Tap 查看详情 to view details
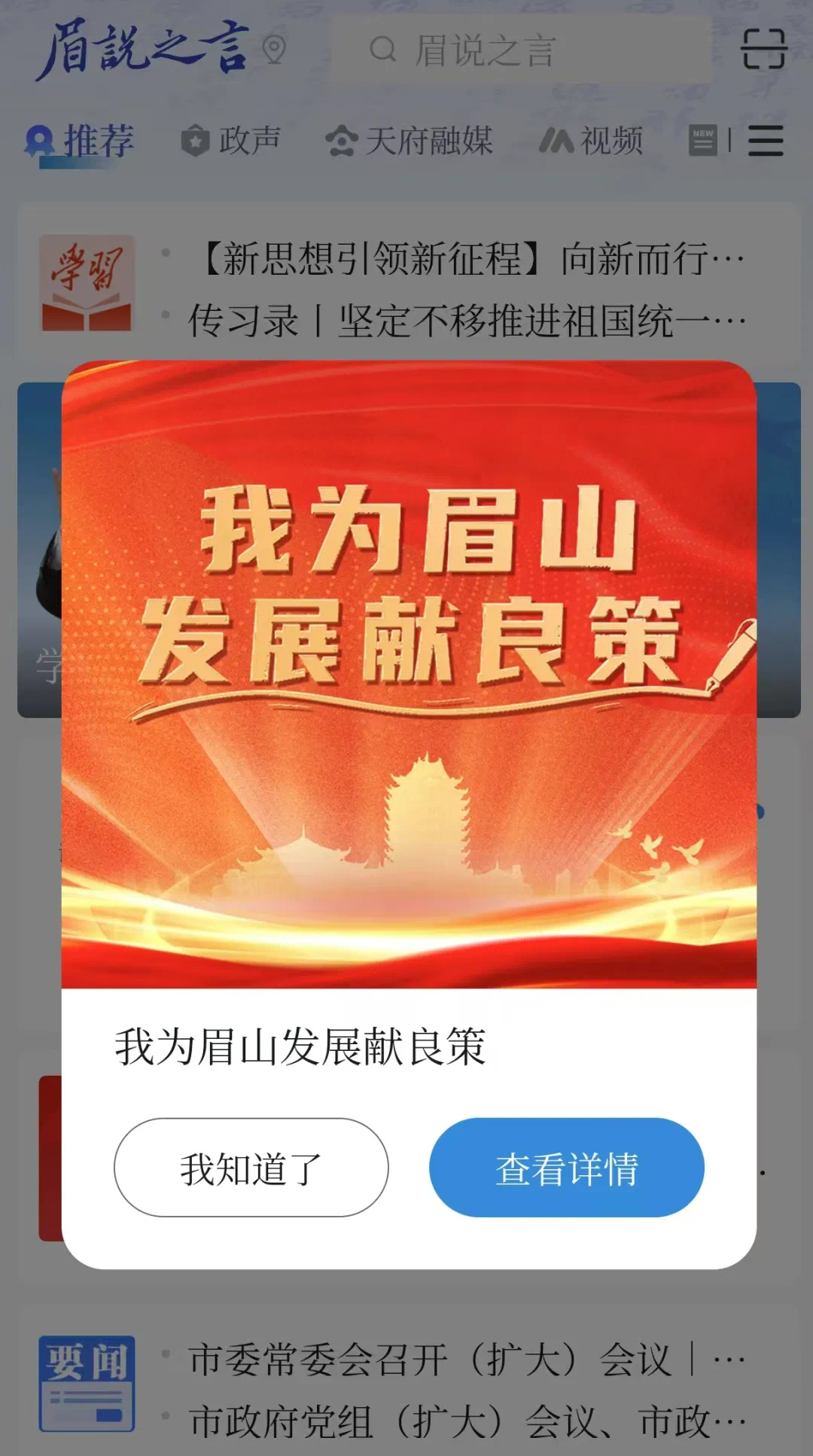 (566, 1168)
